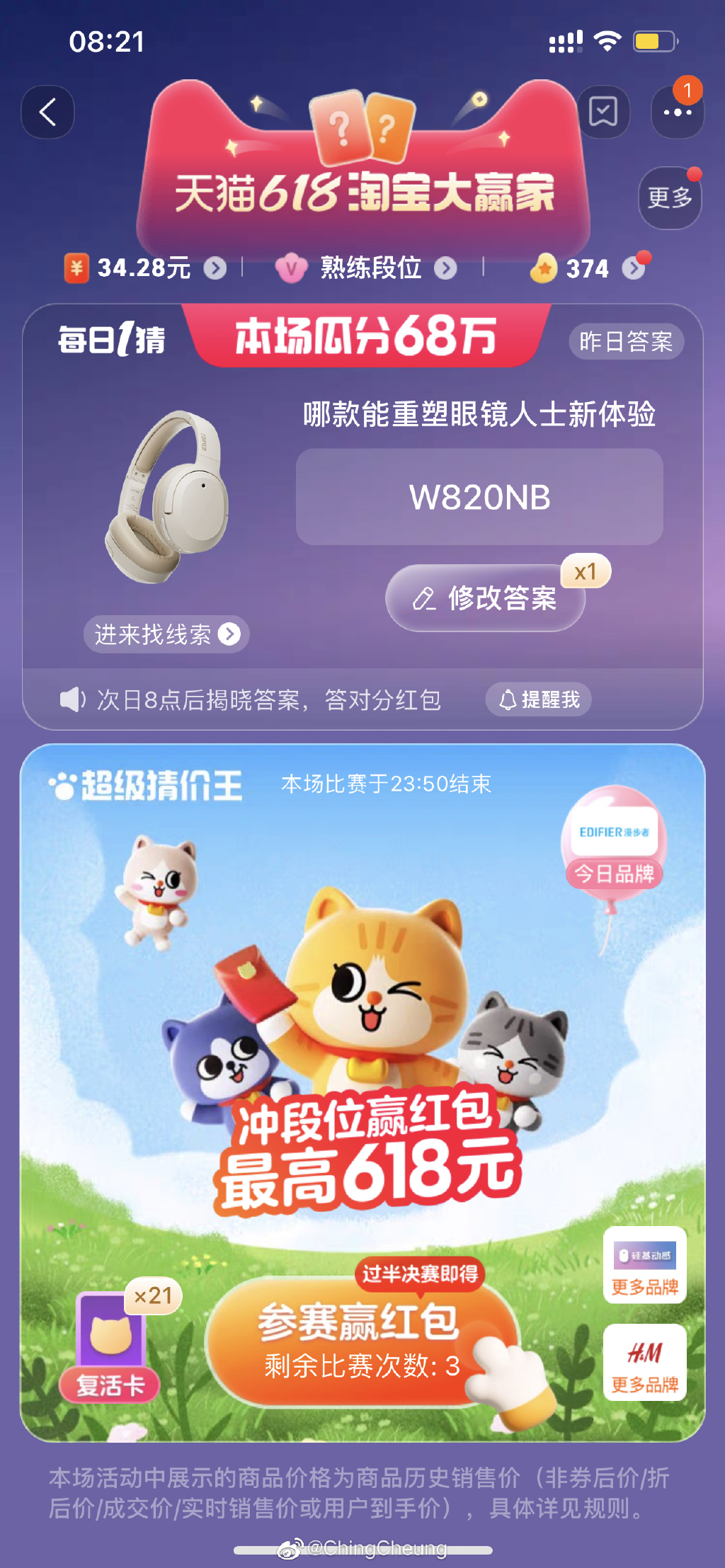Select the W820NB answer box
Viewport: 725px width, 1568px height.
point(479,497)
